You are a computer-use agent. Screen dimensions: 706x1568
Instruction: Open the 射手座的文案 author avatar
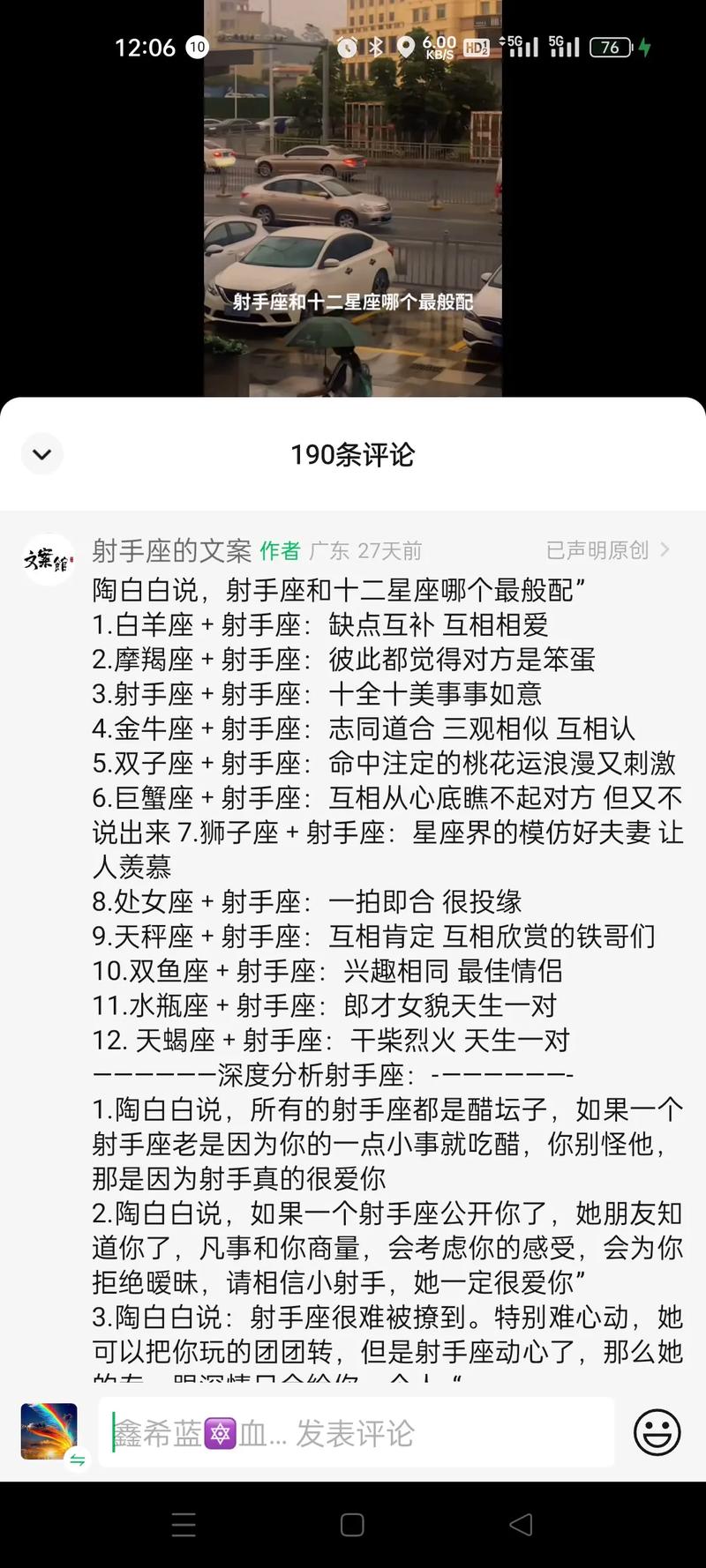pos(49,559)
